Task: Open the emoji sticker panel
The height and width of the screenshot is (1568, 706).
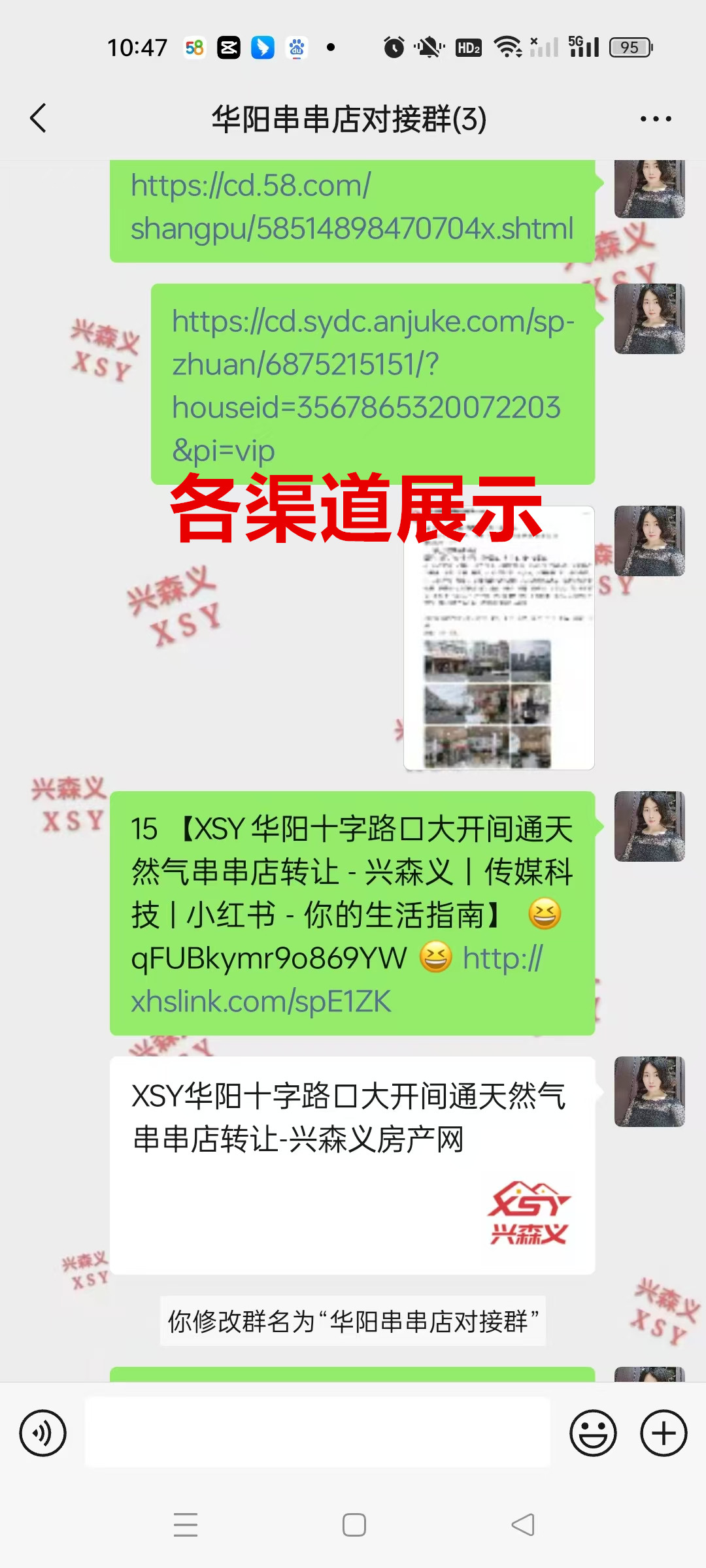Action: click(593, 1433)
